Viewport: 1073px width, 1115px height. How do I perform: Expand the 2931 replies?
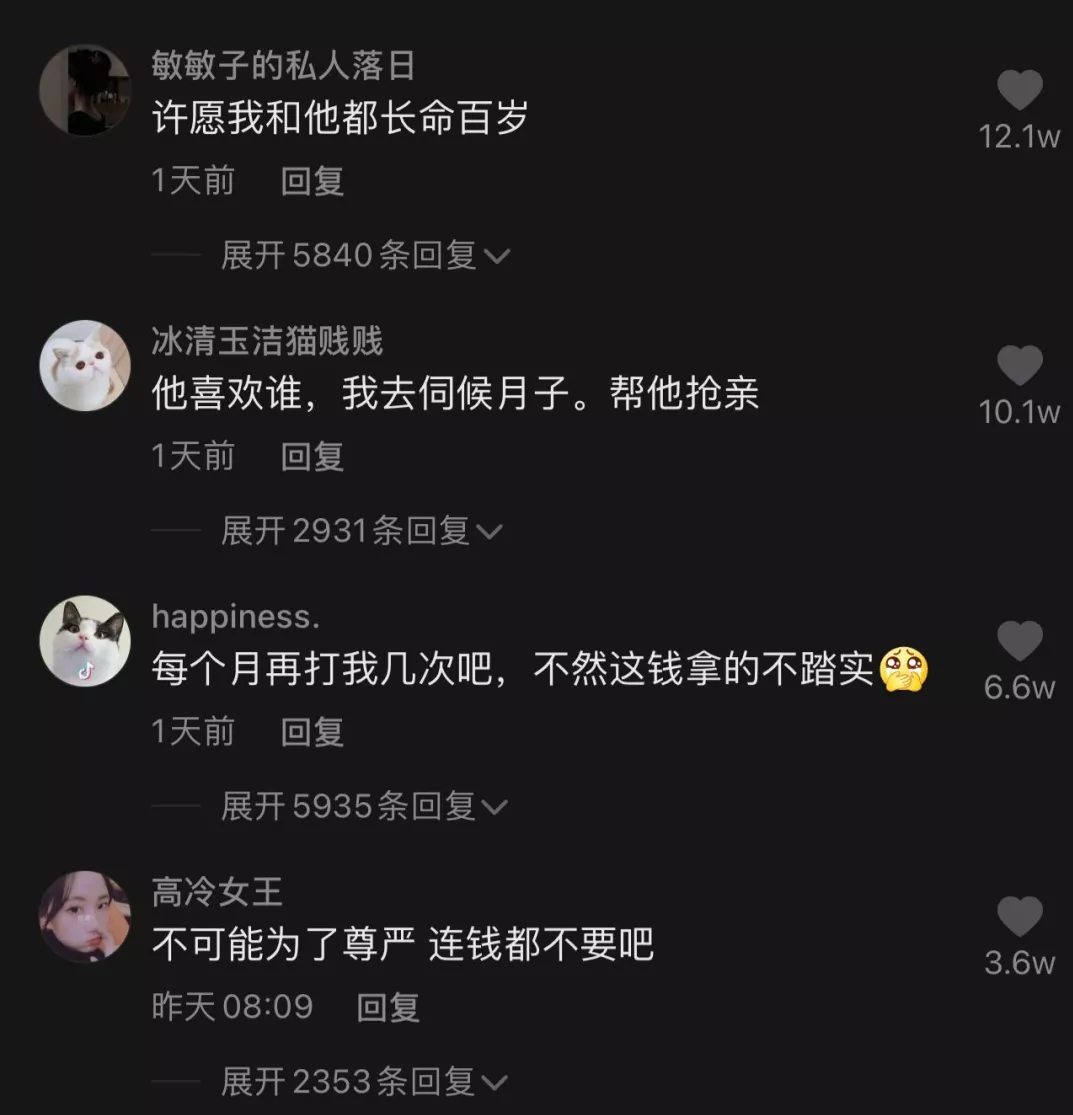(x=360, y=531)
